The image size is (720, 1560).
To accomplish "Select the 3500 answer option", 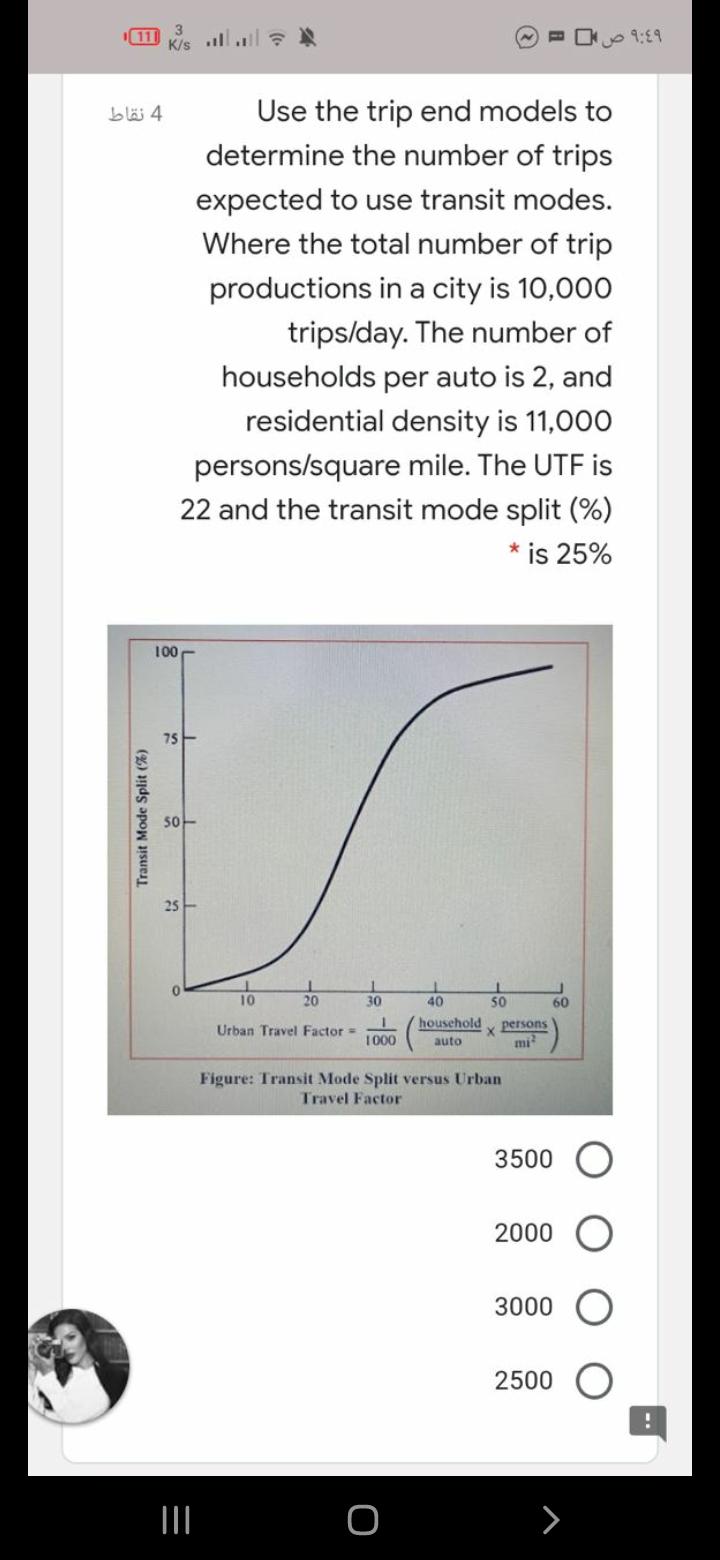I will (593, 1160).
